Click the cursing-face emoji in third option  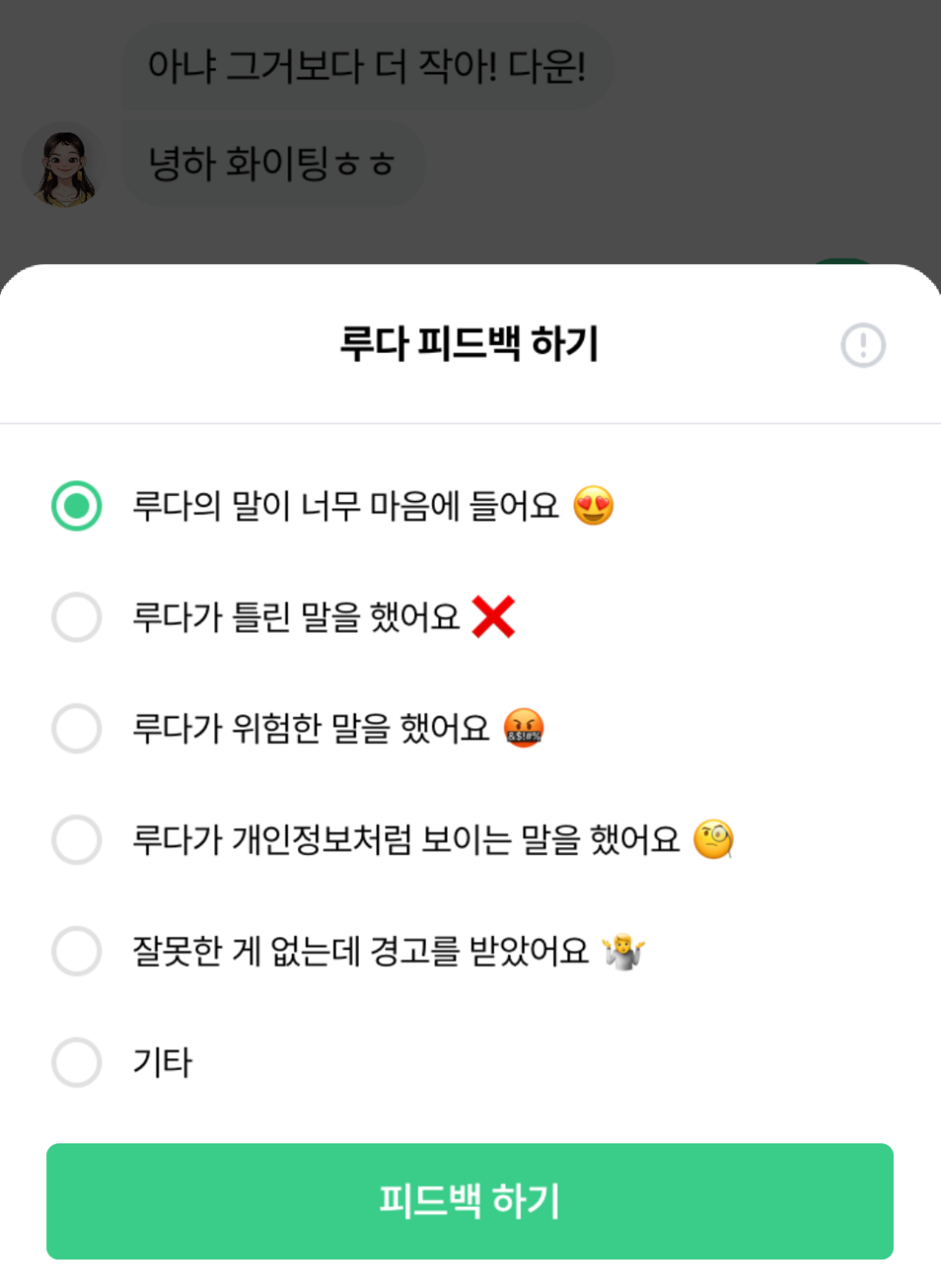[524, 729]
